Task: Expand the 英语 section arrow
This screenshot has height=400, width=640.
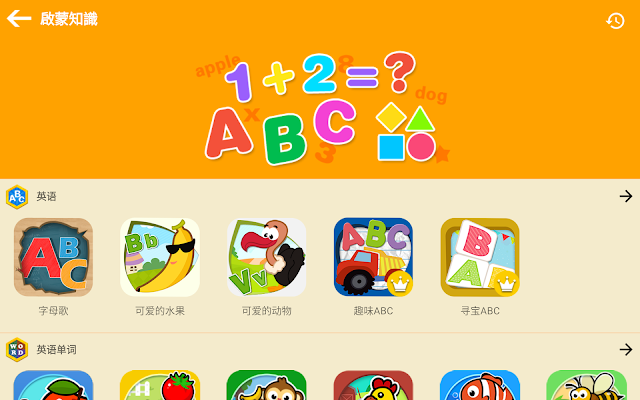Action: 625,196
